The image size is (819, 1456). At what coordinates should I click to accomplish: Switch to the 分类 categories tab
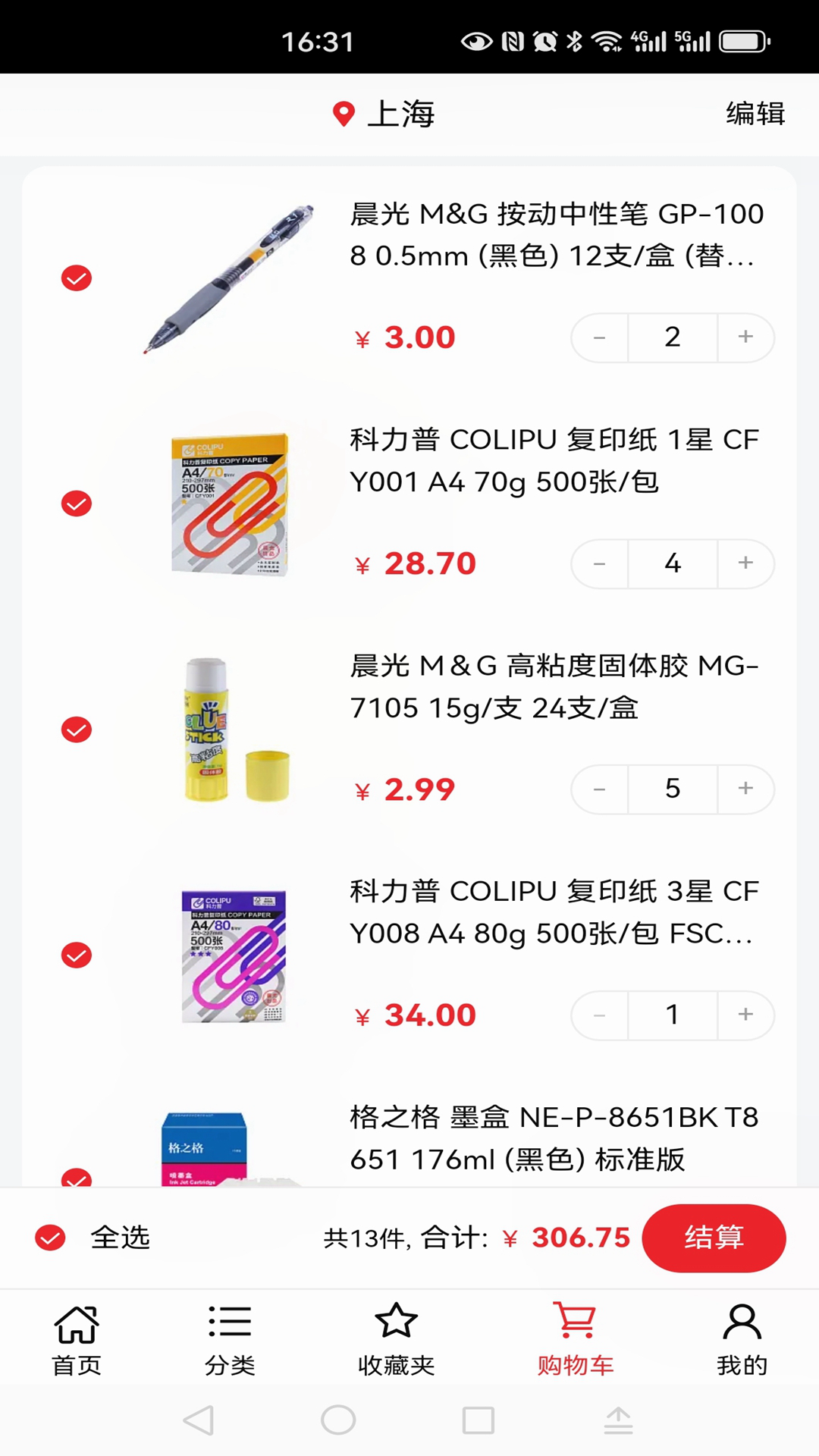(x=230, y=1339)
